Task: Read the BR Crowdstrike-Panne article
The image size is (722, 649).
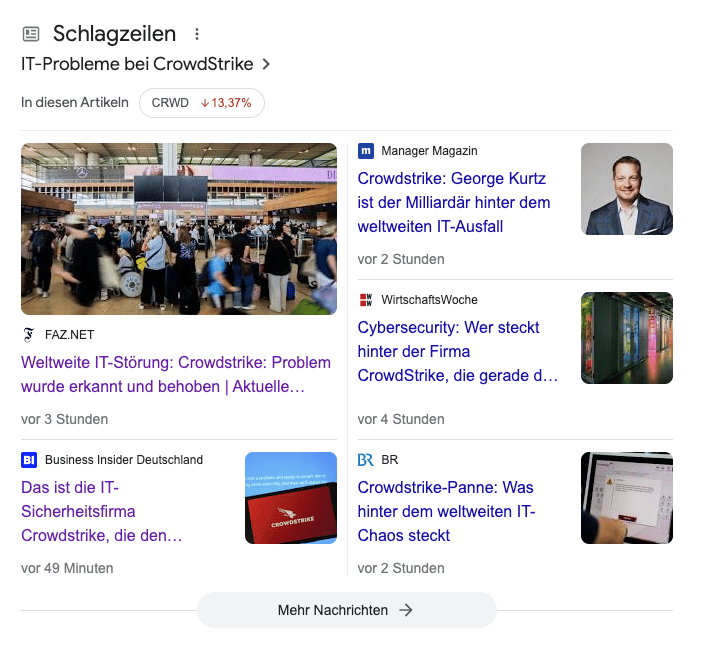Action: [446, 511]
